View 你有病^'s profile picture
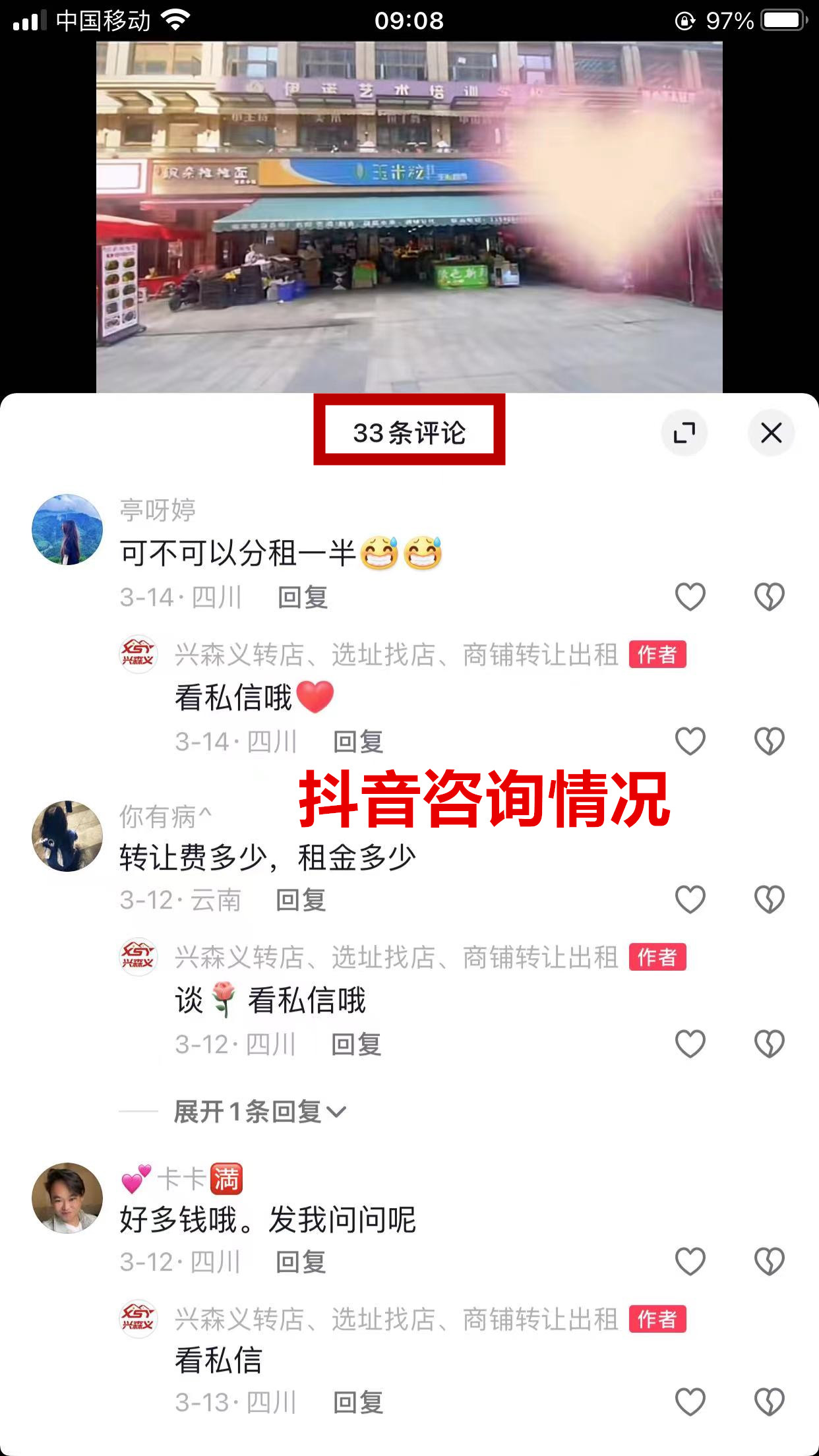This screenshot has width=819, height=1456. (x=67, y=836)
